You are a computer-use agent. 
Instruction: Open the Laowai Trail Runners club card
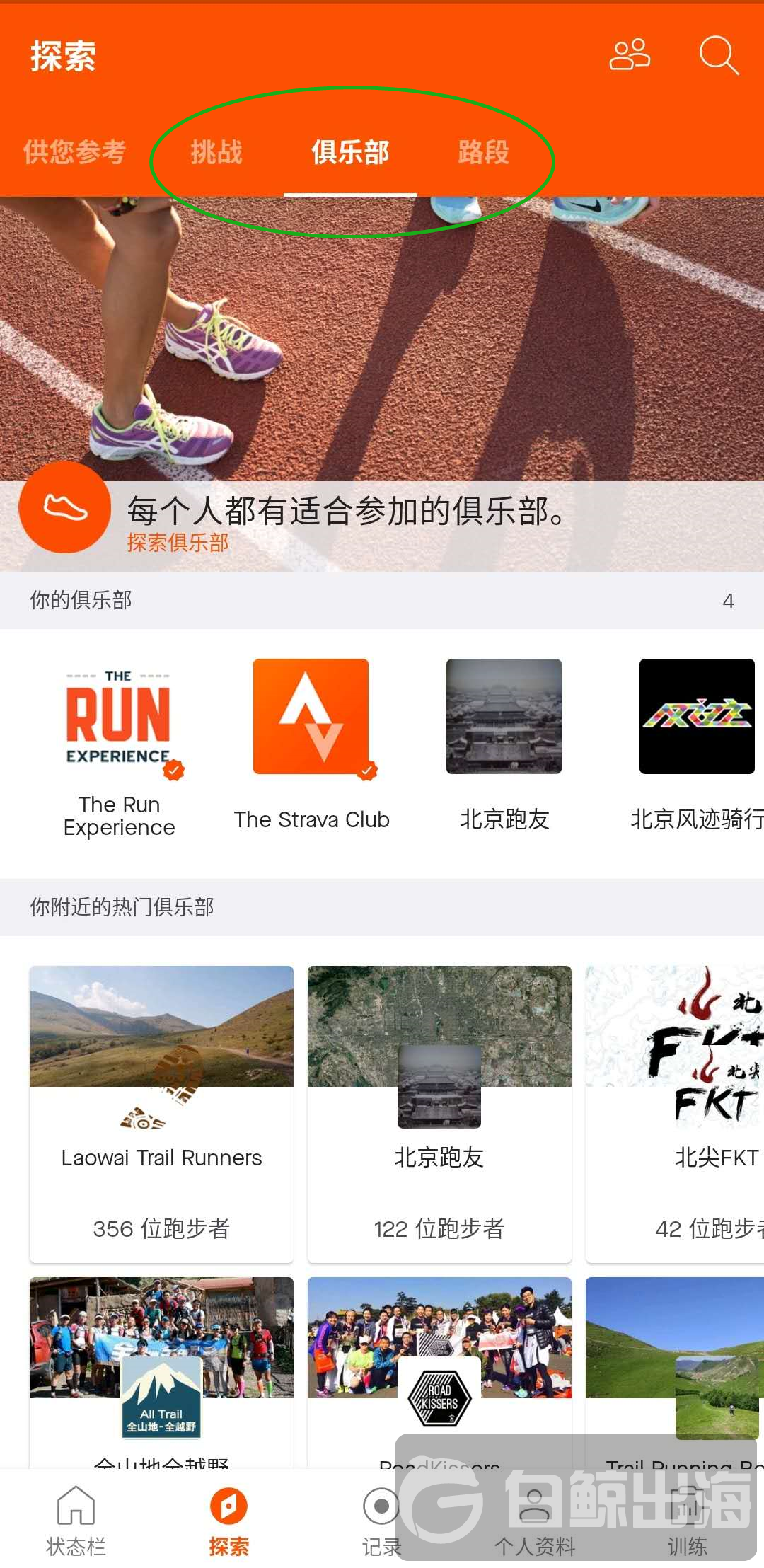(x=161, y=1111)
